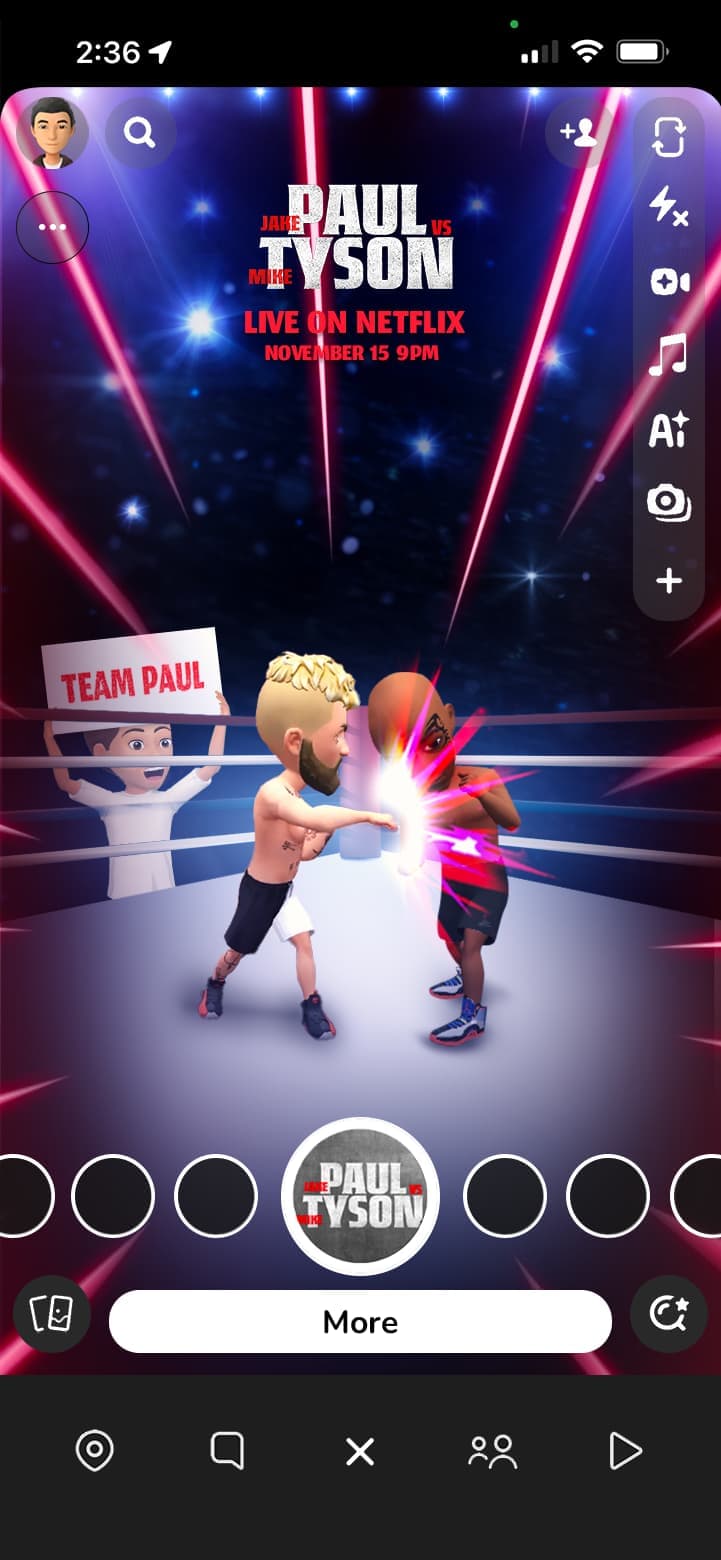Screen dimensions: 721x1560
Task: Tap the add friends icon
Action: click(x=579, y=132)
